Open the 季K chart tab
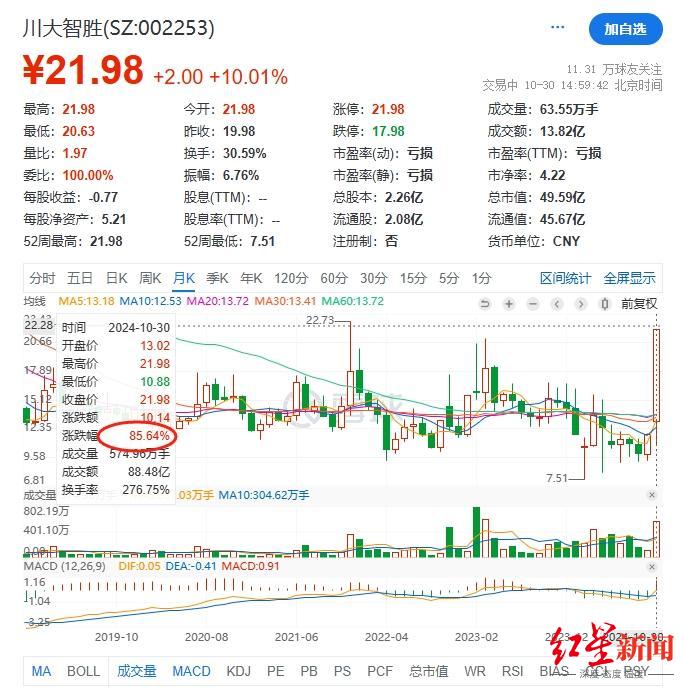Image resolution: width=684 pixels, height=690 pixels. tap(217, 278)
